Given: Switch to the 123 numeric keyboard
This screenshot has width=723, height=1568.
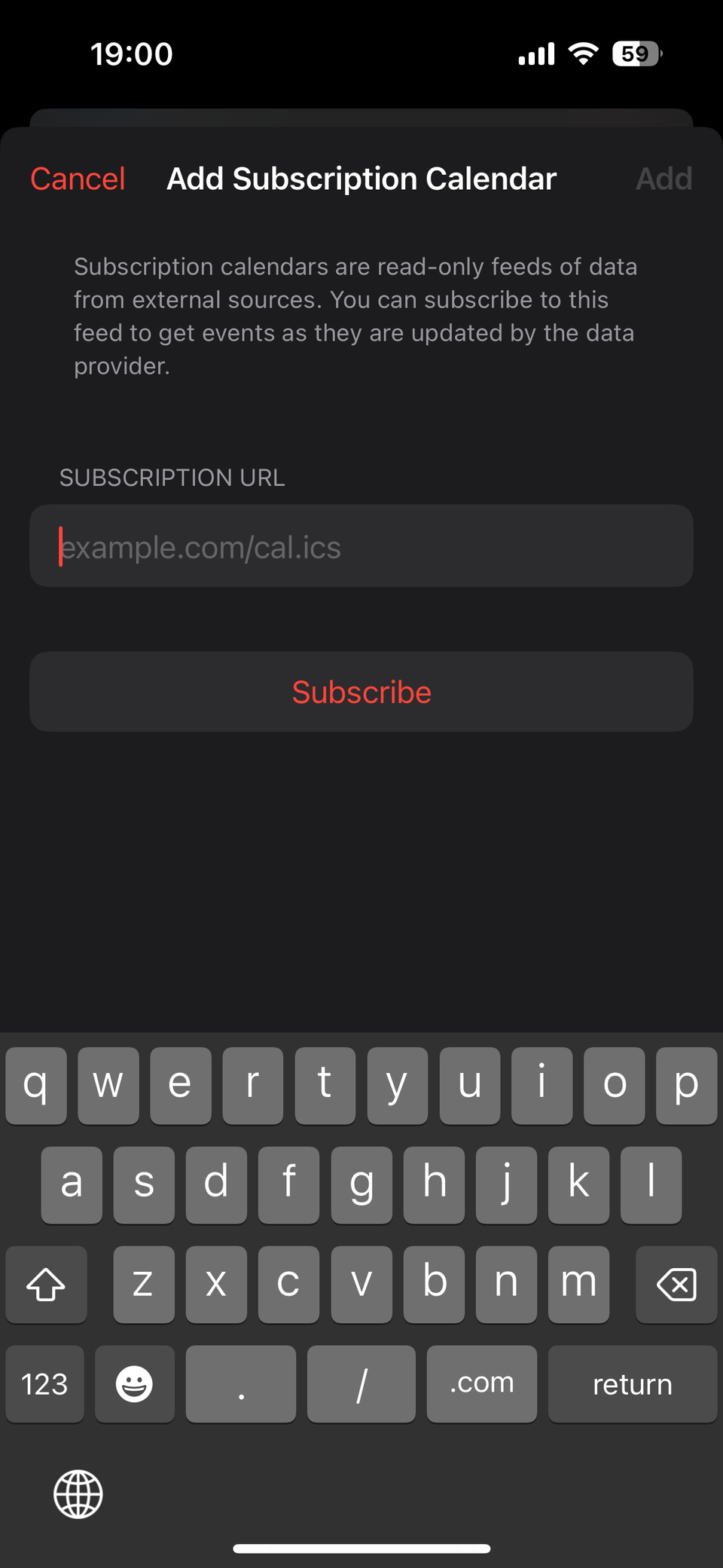Looking at the screenshot, I should click(x=45, y=1383).
